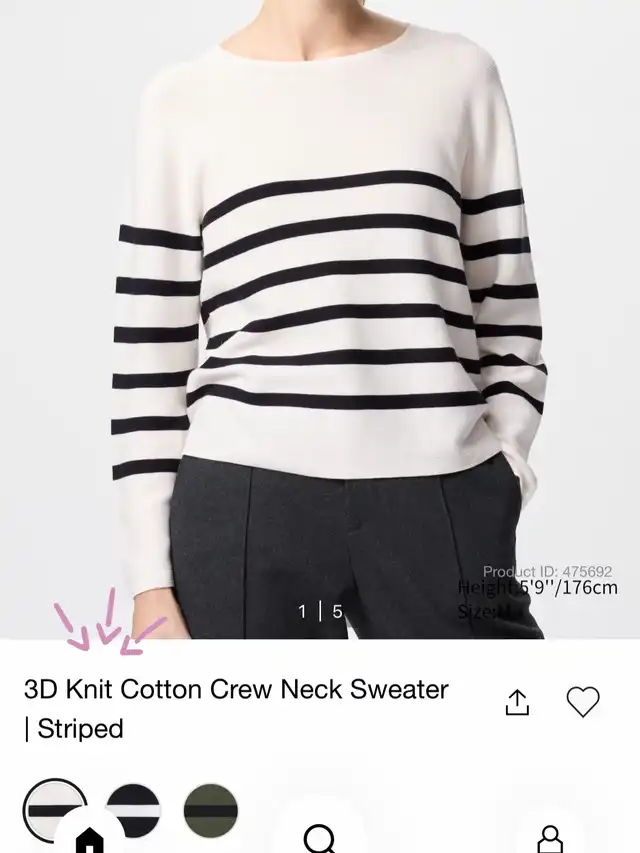This screenshot has height=853, width=640.
Task: Pick the olive green striped swatch
Action: coord(211,809)
